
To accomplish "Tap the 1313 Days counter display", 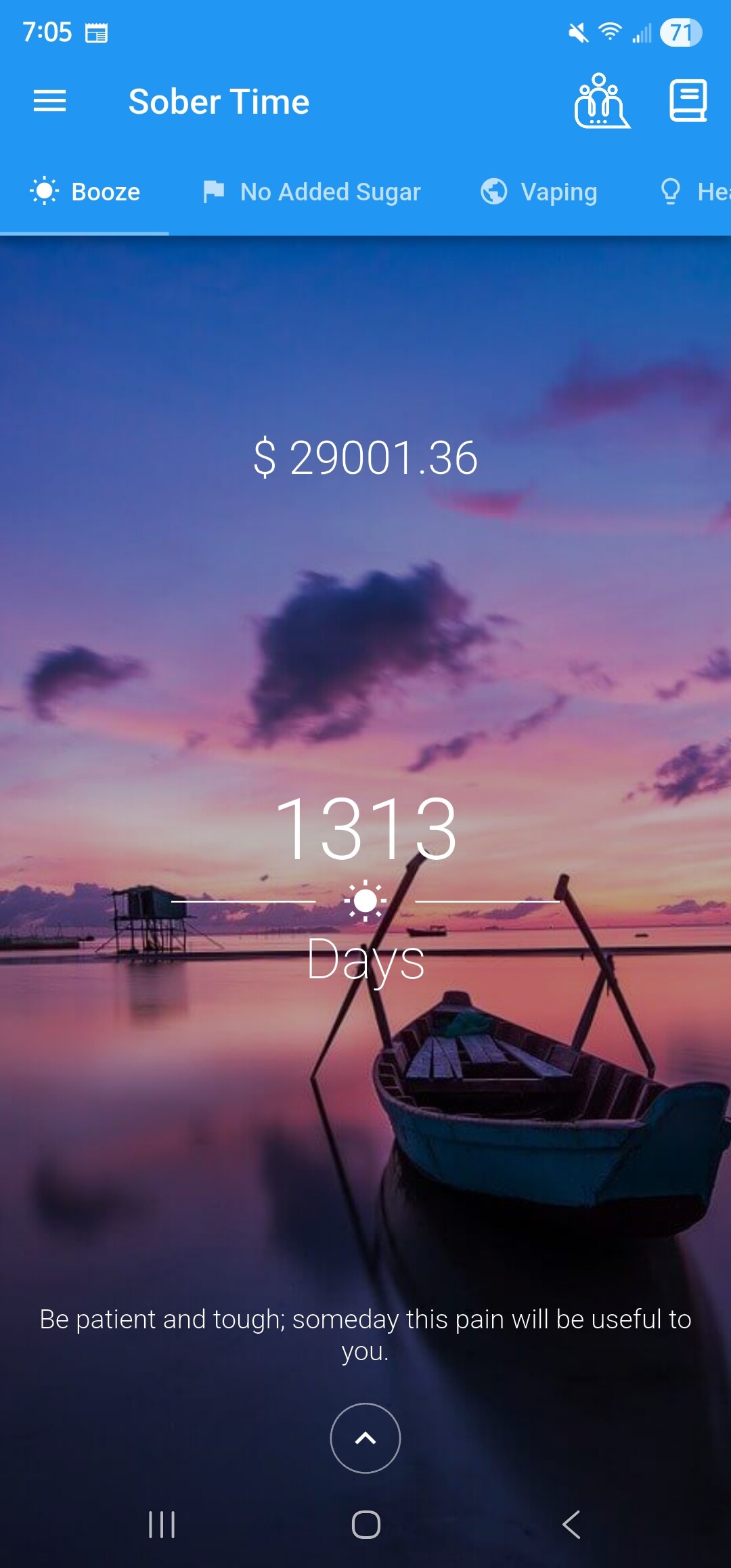I will [365, 886].
